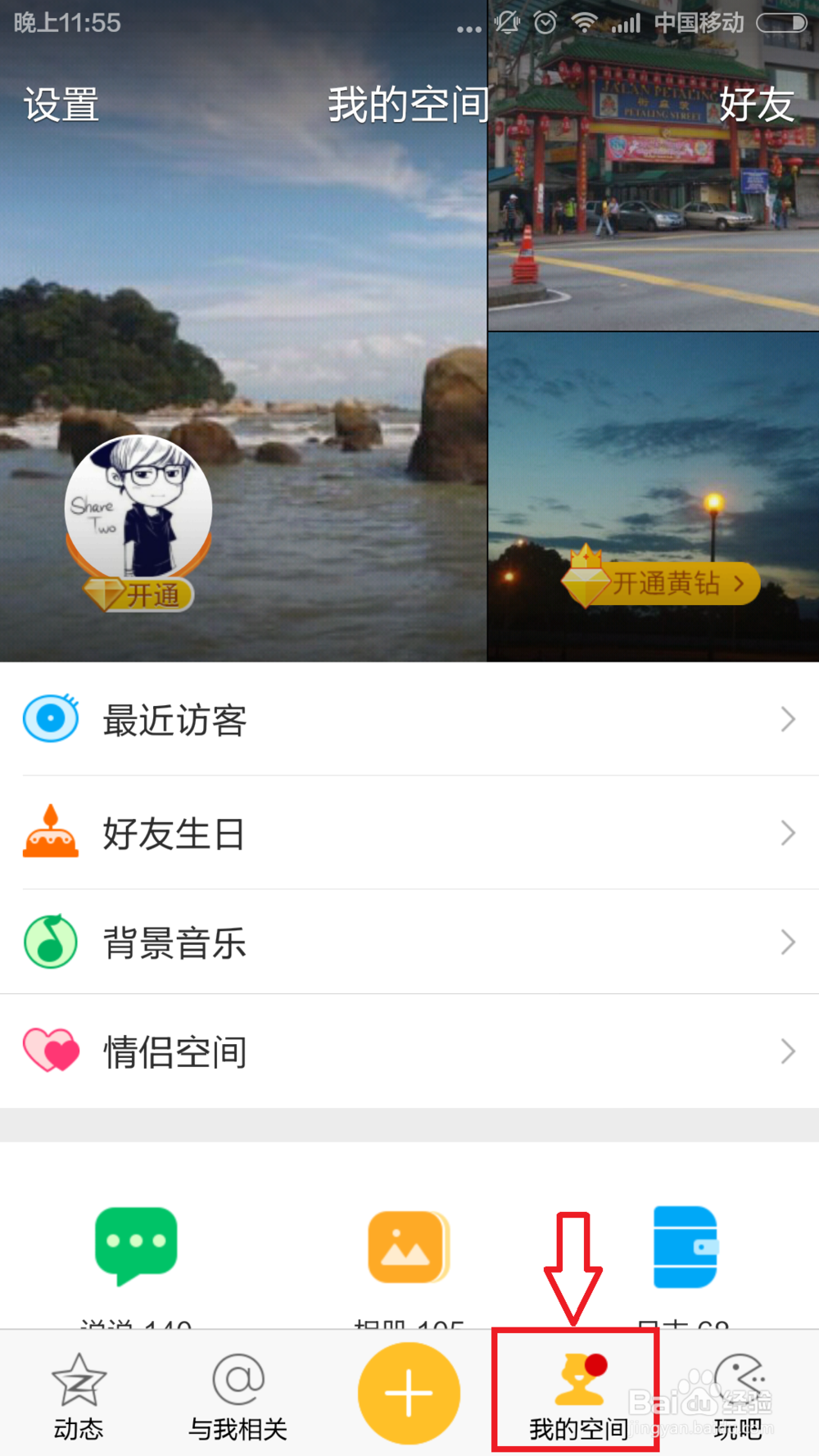Tap the profile avatar picture
This screenshot has width=819, height=1456.
(138, 506)
